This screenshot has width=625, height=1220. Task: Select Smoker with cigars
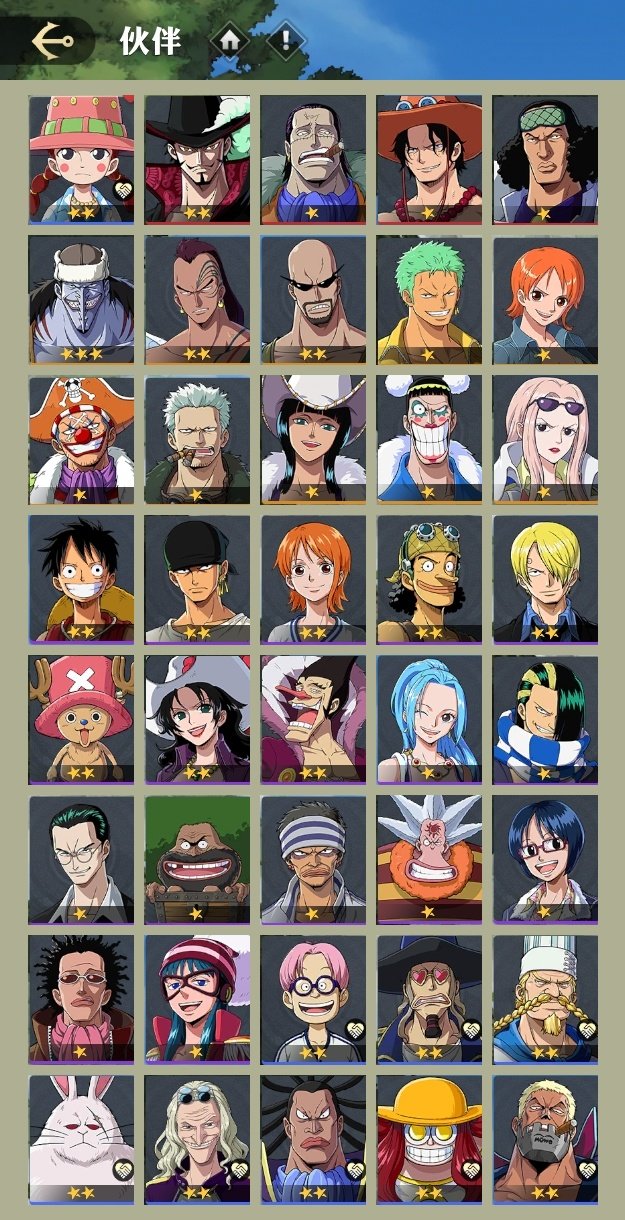point(197,439)
